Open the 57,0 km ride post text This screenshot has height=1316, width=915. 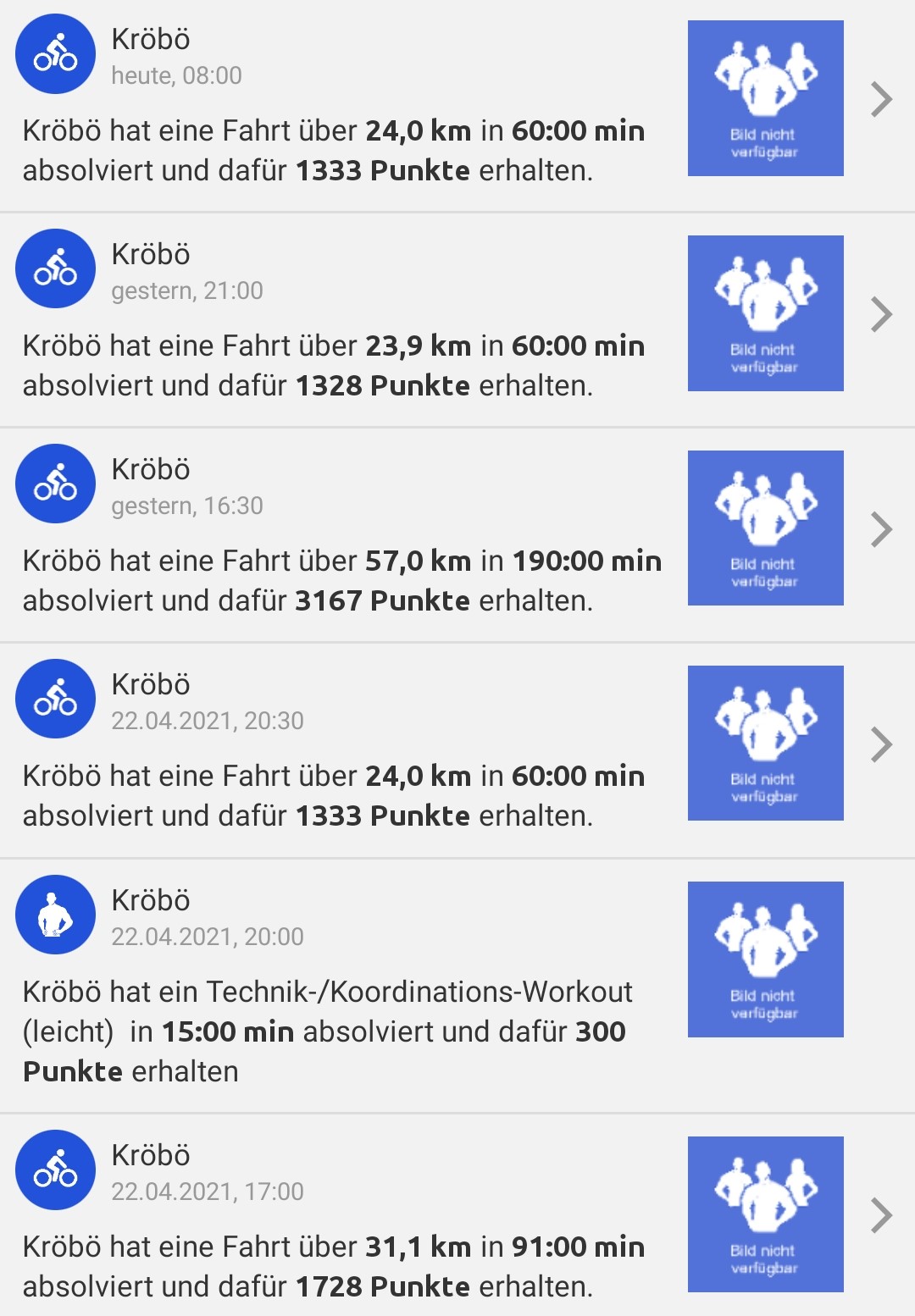coord(339,580)
